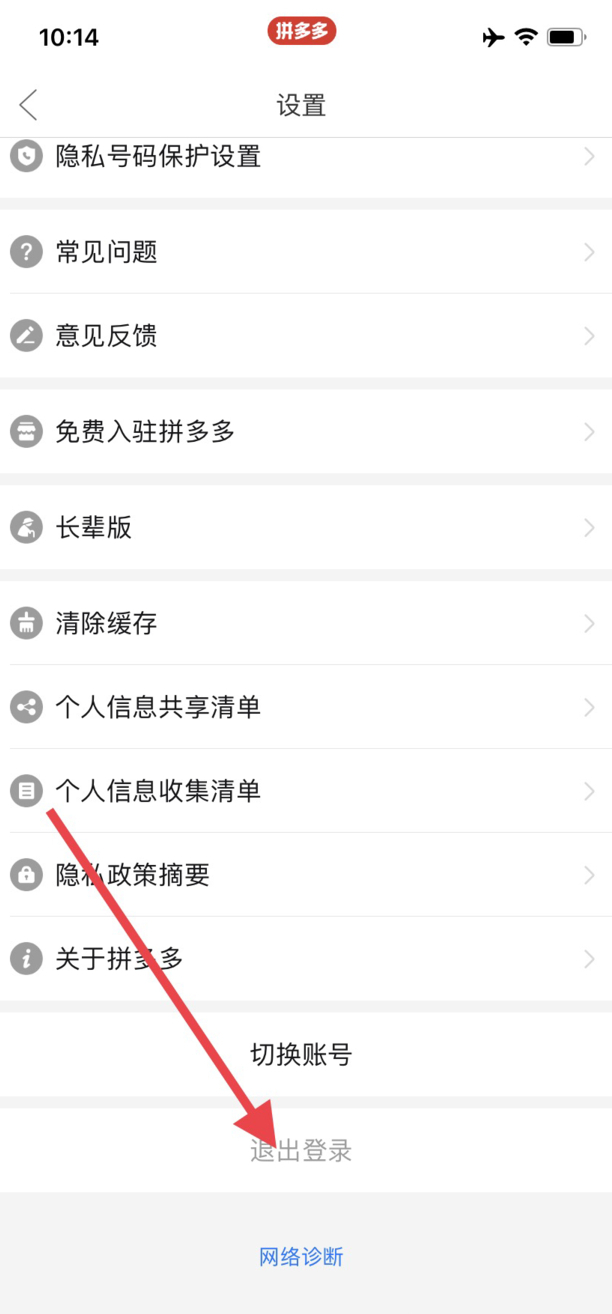The image size is (612, 1314).
Task: Open the 网络诊断 link
Action: (x=301, y=1257)
